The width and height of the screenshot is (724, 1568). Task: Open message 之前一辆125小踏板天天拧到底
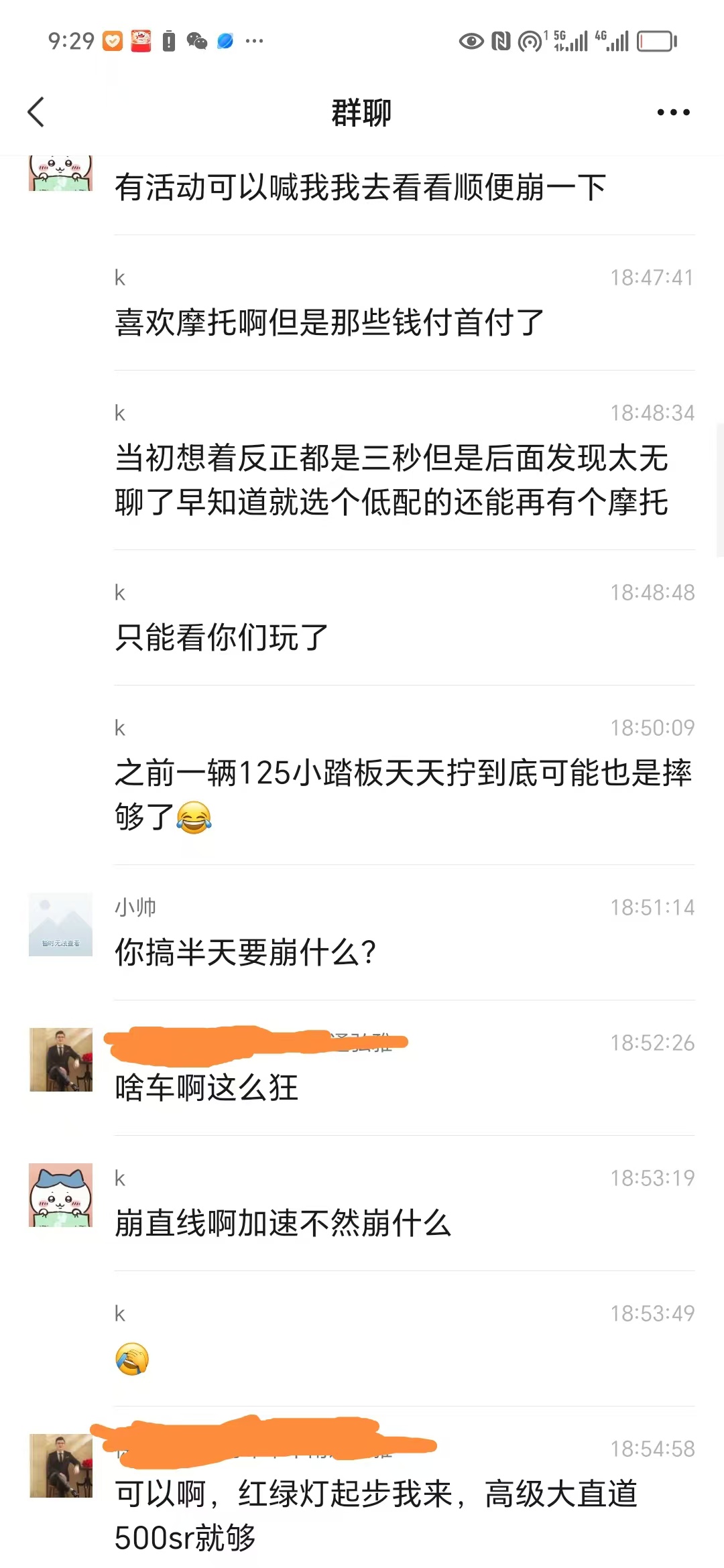point(402,795)
